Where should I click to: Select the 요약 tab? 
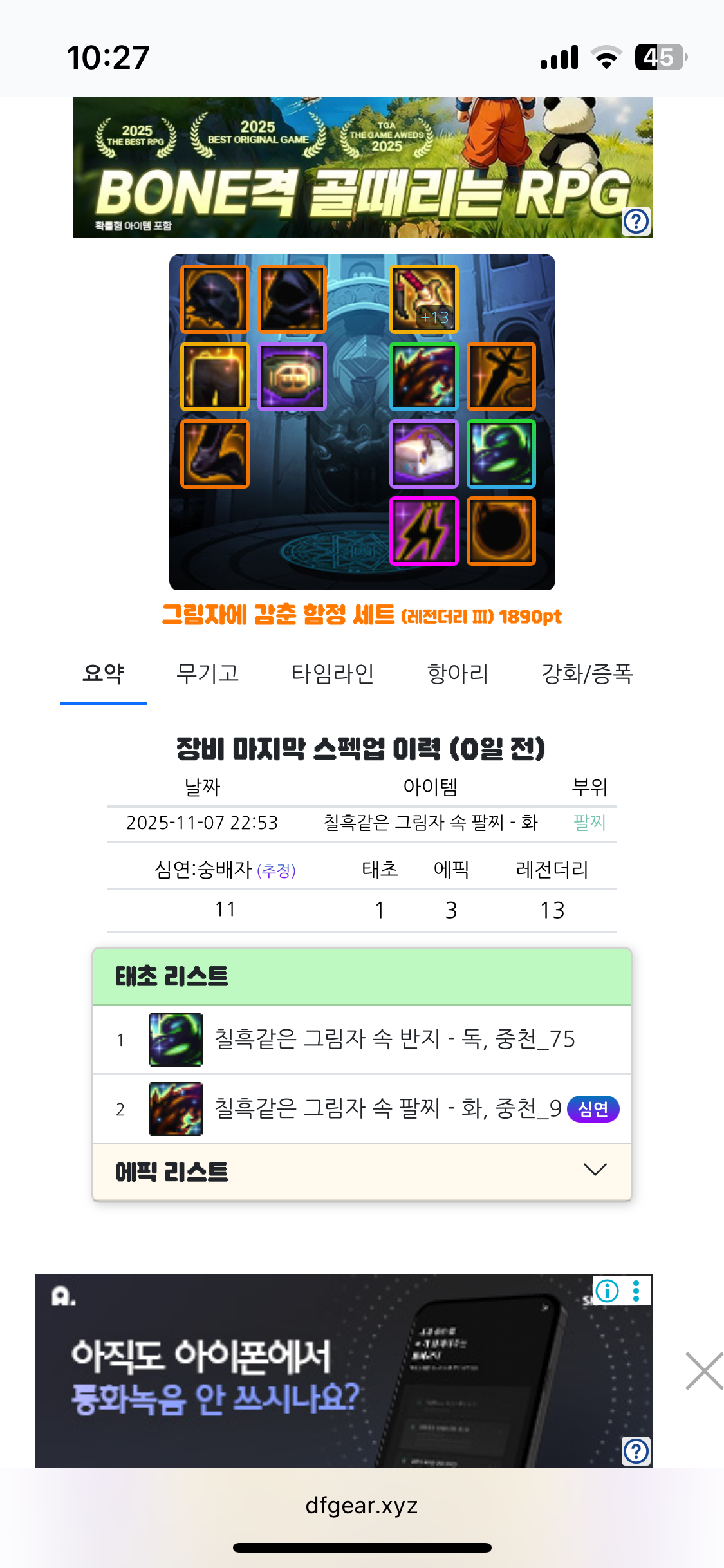coord(103,674)
